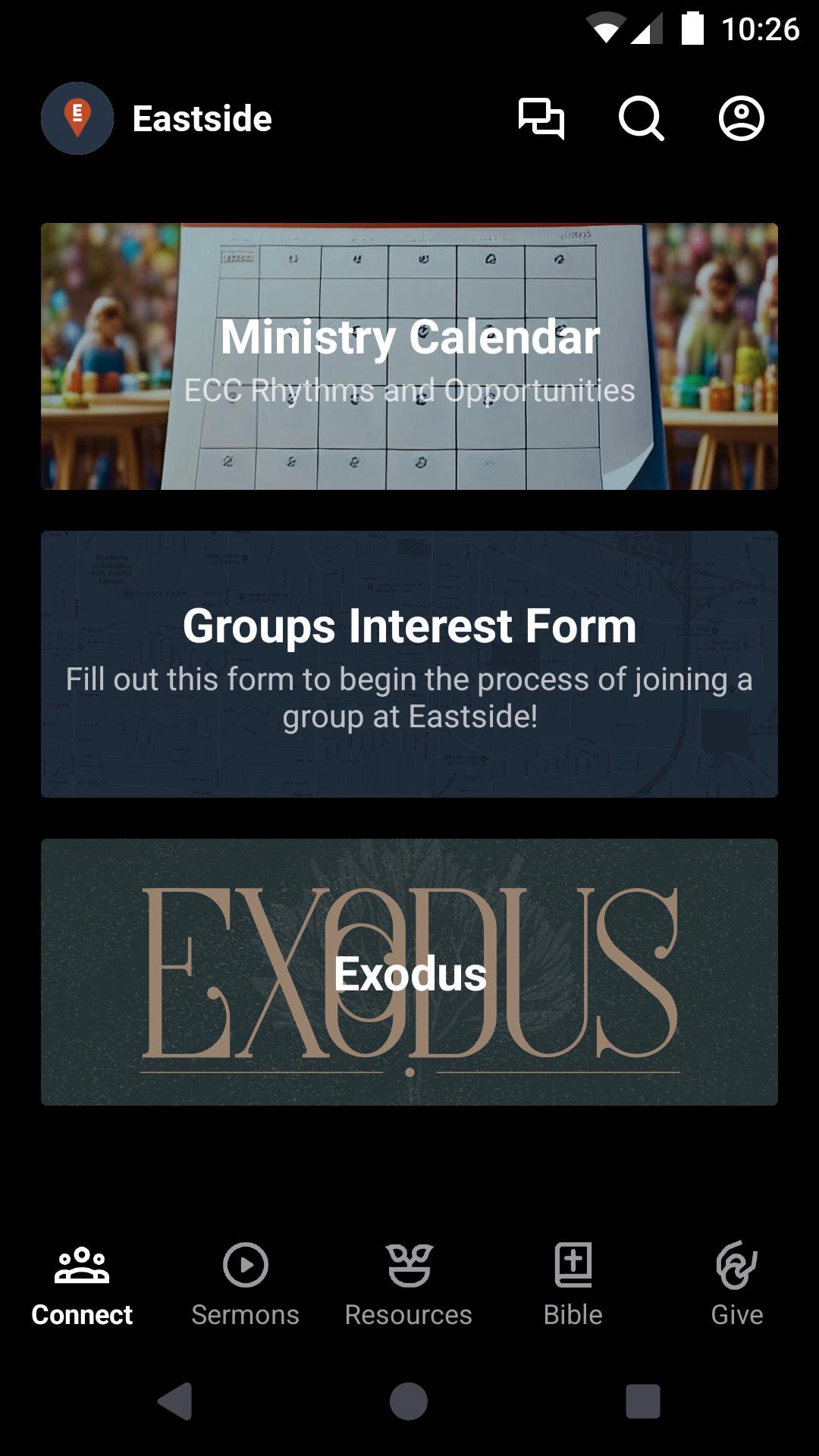Open the Ministry Calendar card
Screen dimensions: 819x1456
(409, 356)
